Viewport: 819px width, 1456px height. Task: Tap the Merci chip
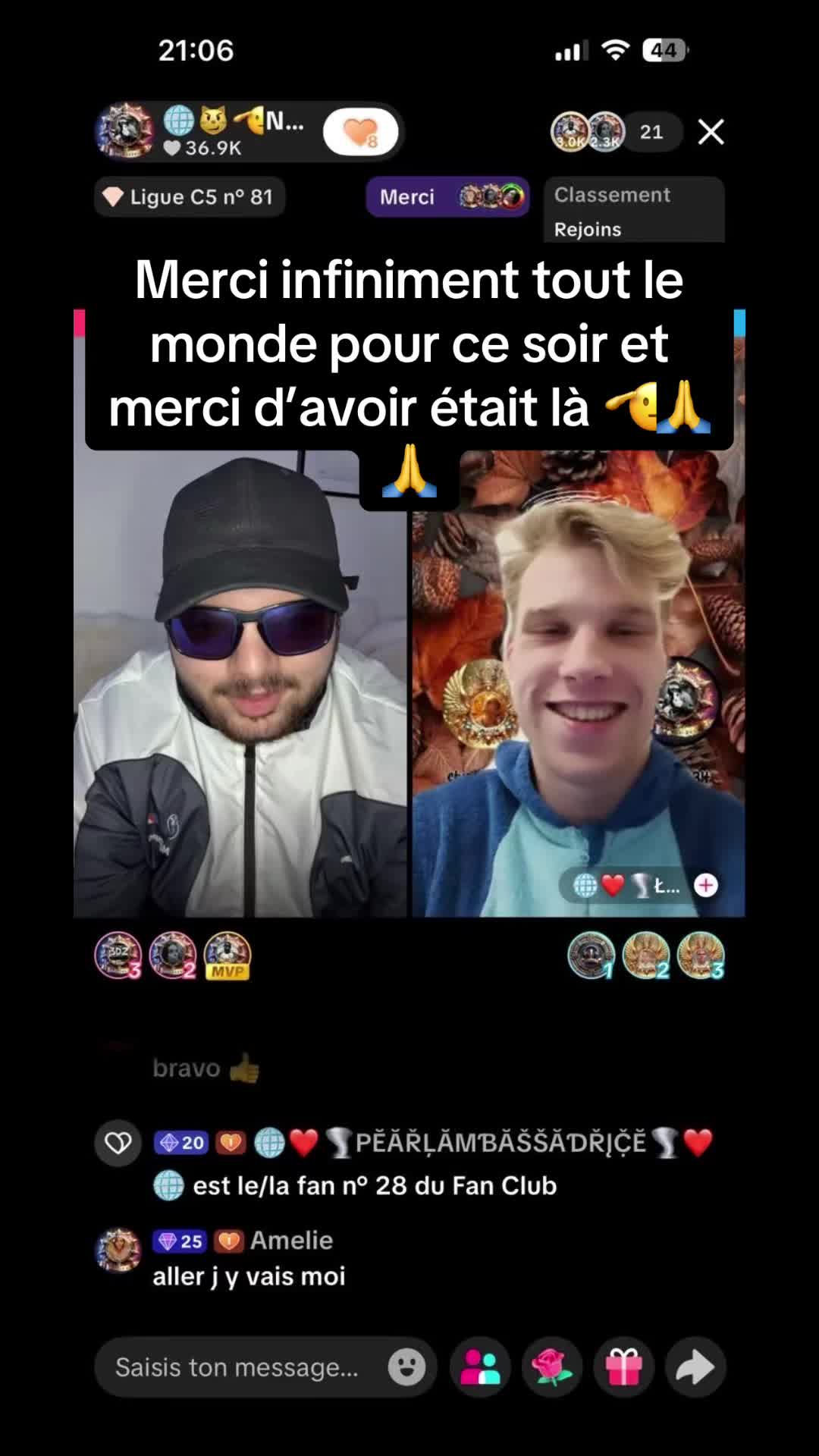[447, 197]
